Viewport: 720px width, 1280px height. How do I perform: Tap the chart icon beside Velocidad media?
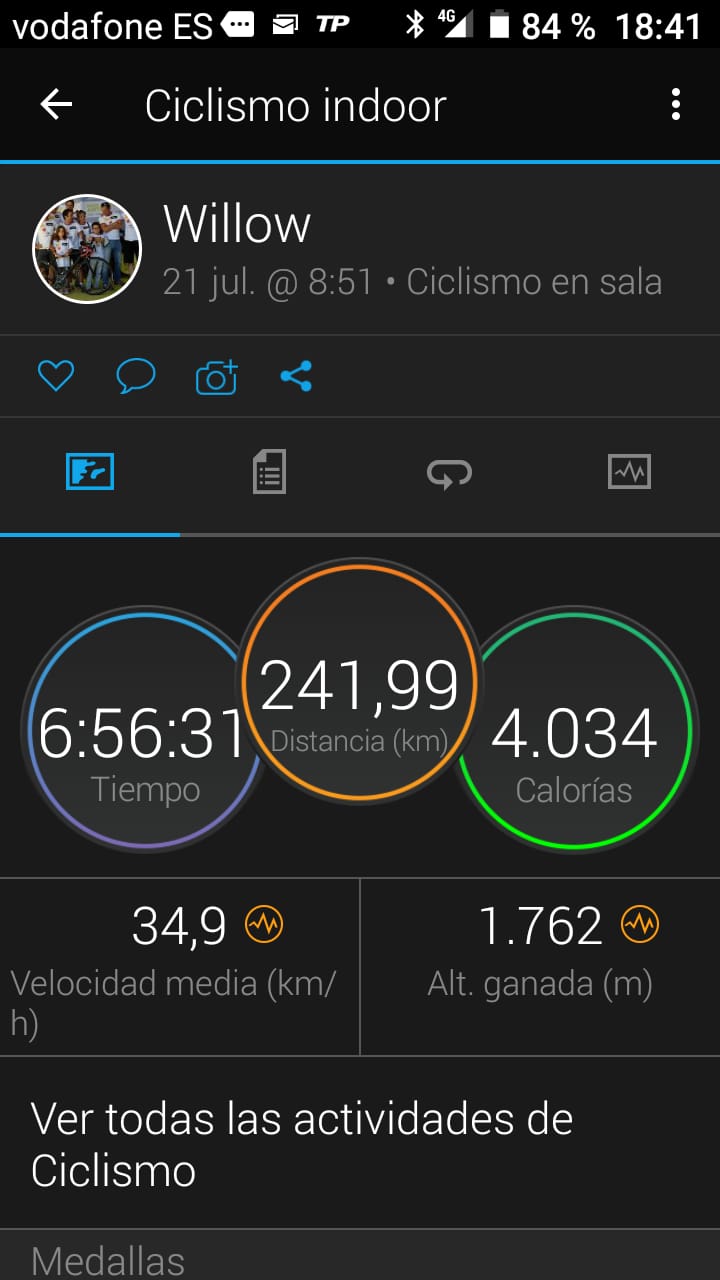[264, 925]
